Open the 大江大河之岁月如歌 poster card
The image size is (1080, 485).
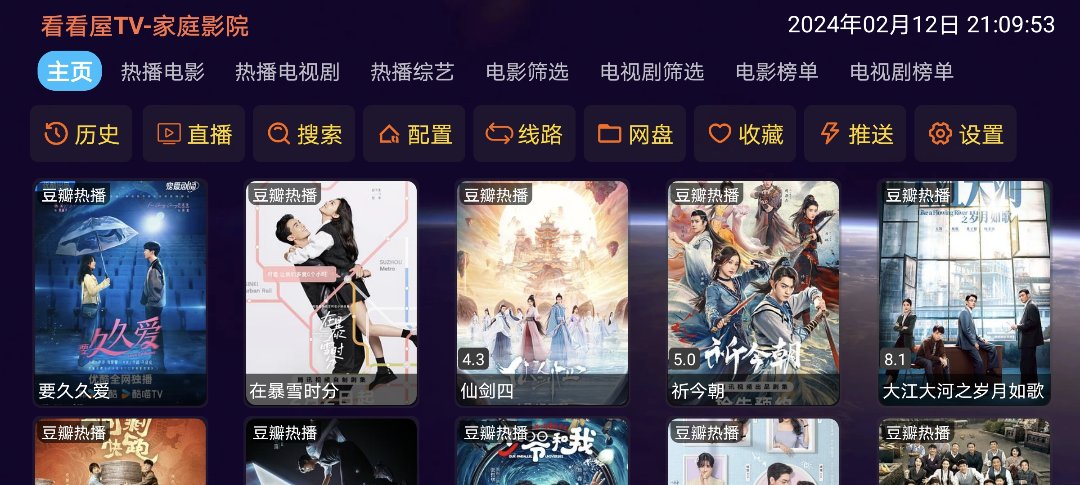tap(964, 292)
